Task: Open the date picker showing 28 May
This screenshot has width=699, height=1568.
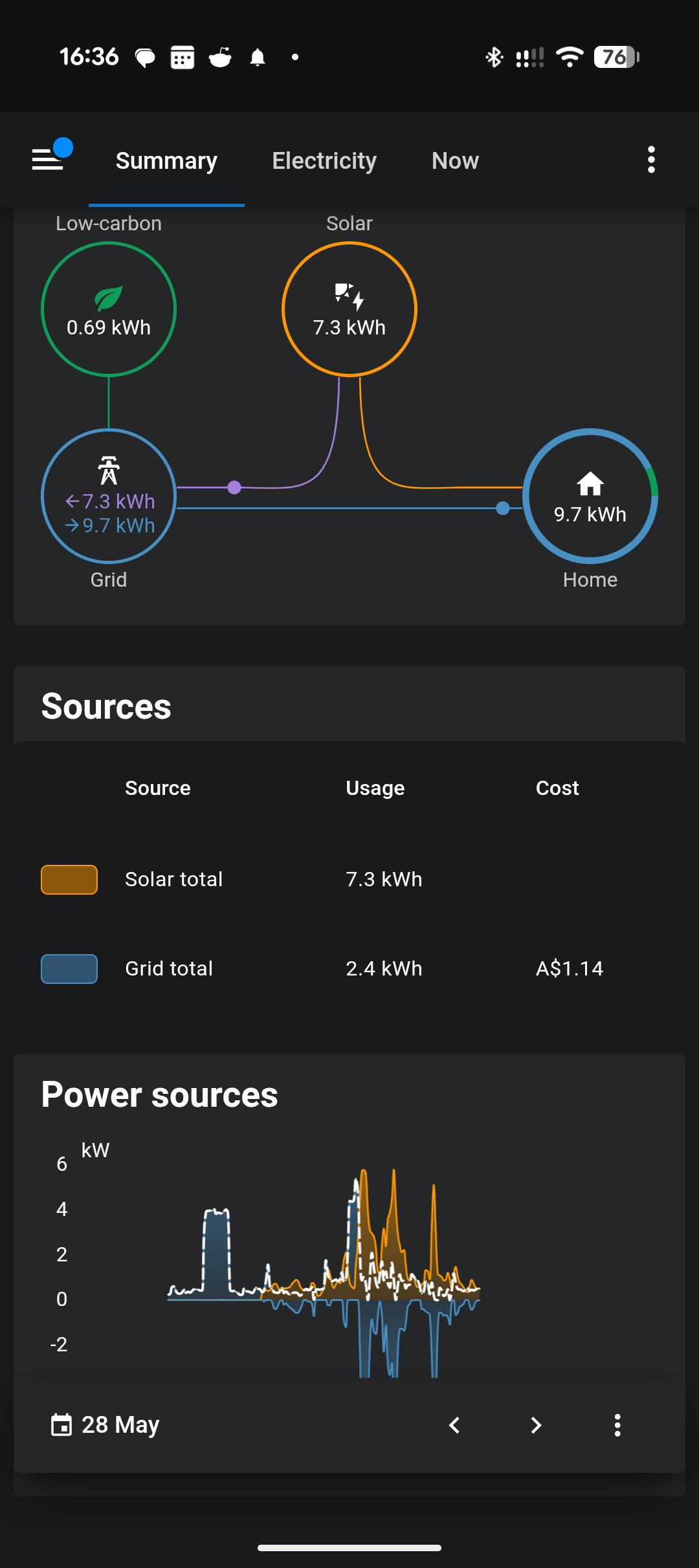Action: click(x=105, y=1424)
